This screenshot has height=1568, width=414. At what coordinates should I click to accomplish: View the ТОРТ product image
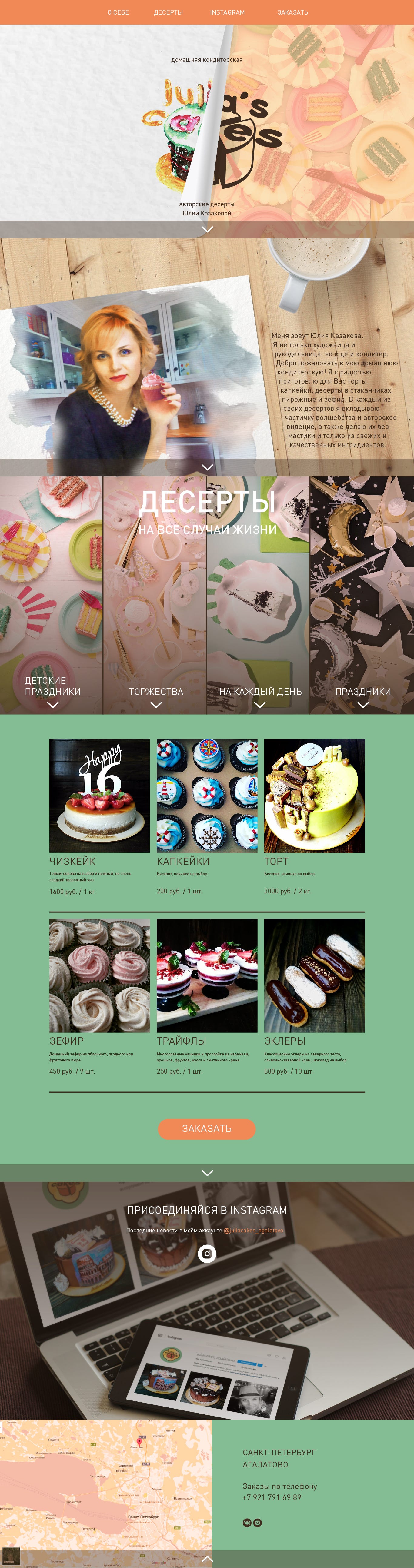click(314, 795)
